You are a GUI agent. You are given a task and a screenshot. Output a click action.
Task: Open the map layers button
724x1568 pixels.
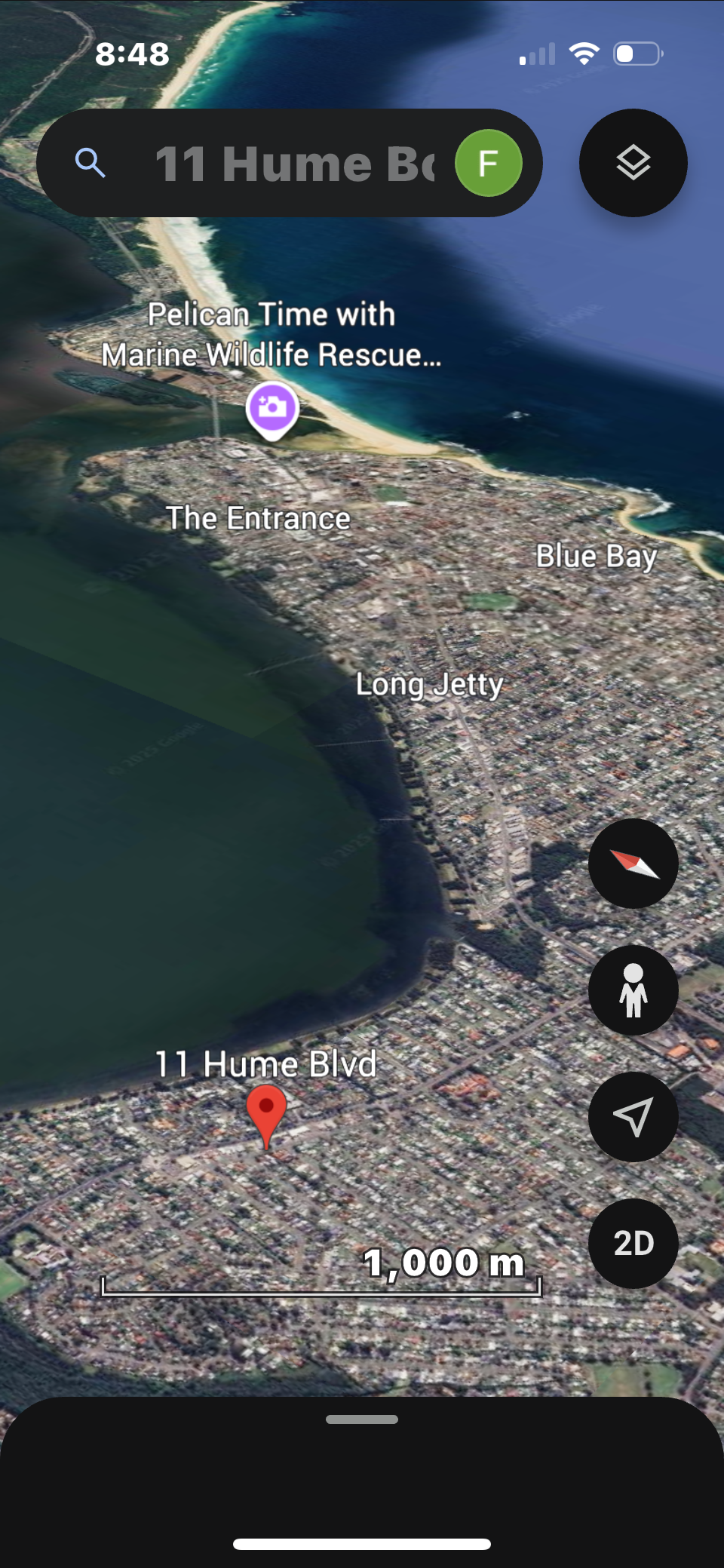pos(633,163)
